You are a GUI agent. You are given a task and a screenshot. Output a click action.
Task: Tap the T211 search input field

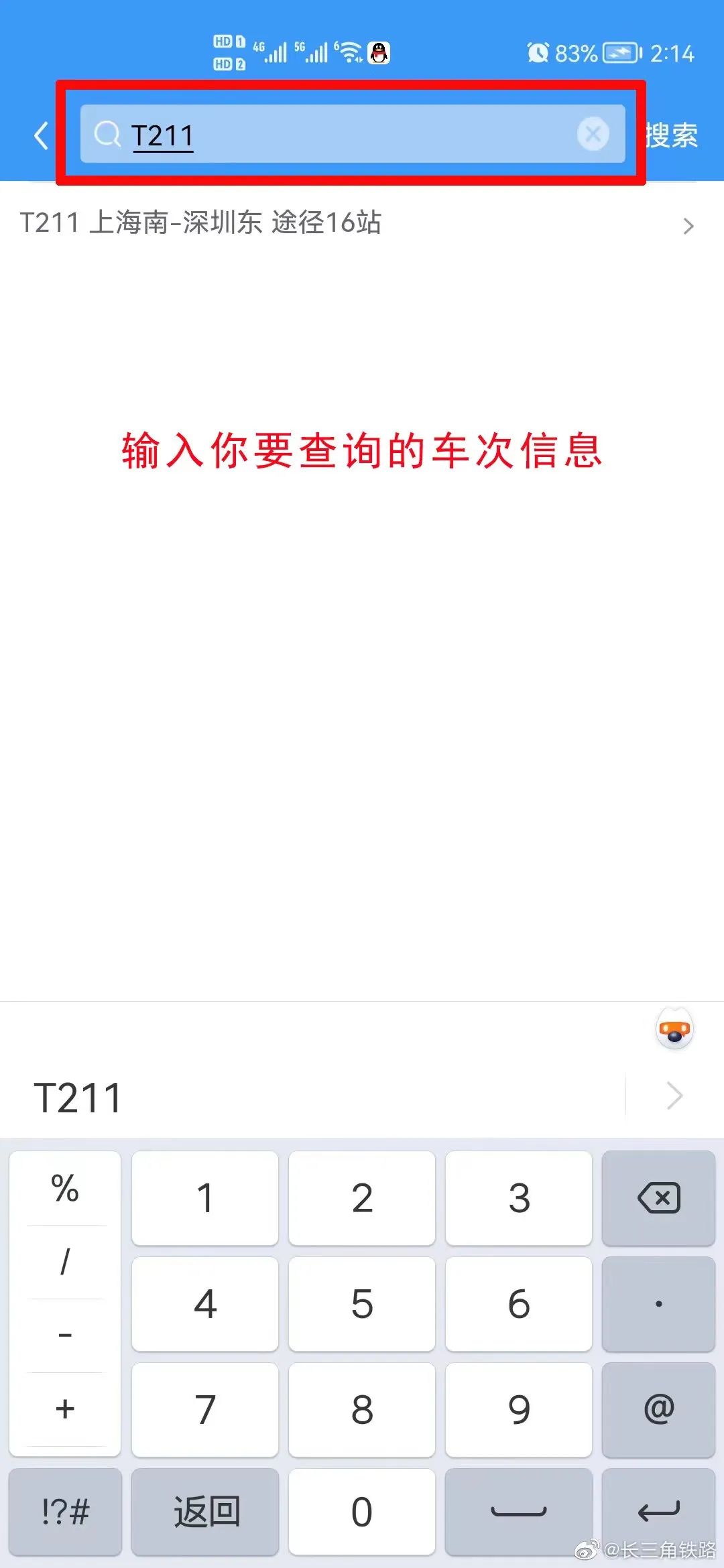click(335, 134)
